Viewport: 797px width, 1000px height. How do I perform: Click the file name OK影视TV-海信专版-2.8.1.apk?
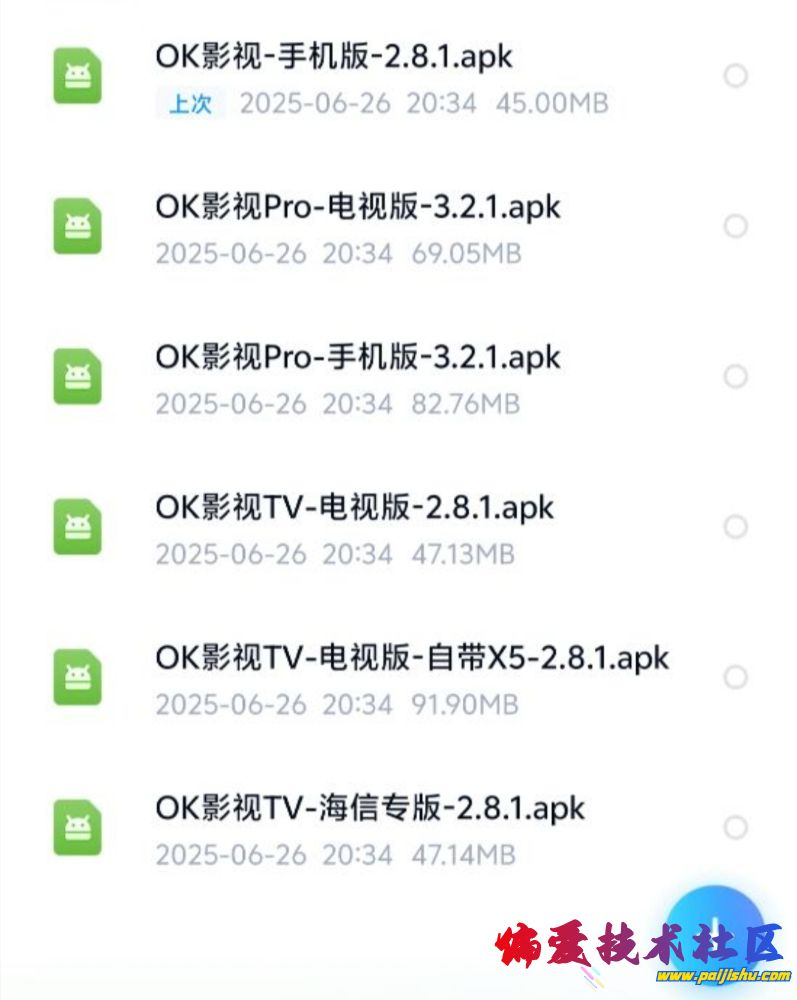(x=370, y=808)
